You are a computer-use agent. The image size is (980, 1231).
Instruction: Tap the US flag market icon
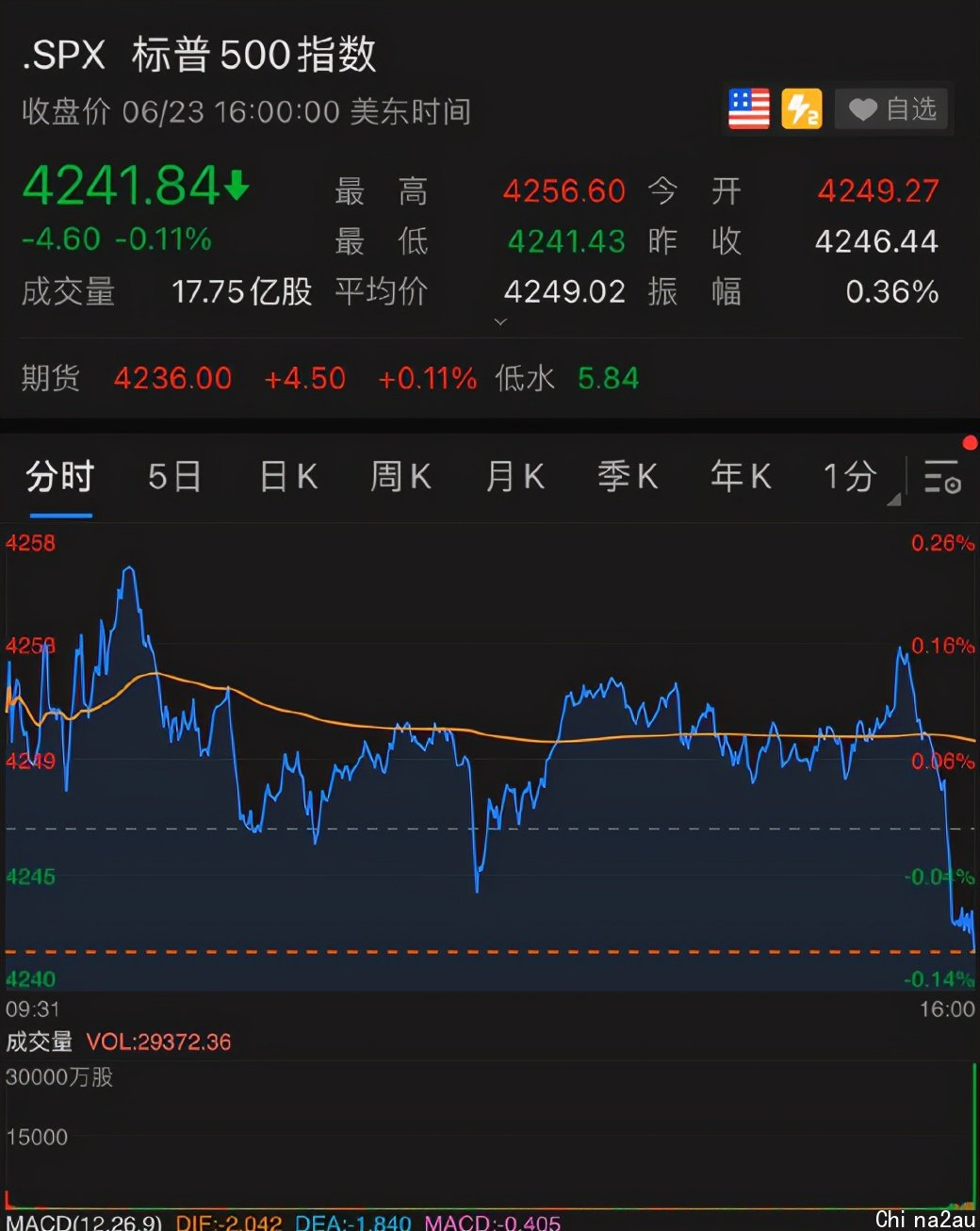(x=749, y=109)
